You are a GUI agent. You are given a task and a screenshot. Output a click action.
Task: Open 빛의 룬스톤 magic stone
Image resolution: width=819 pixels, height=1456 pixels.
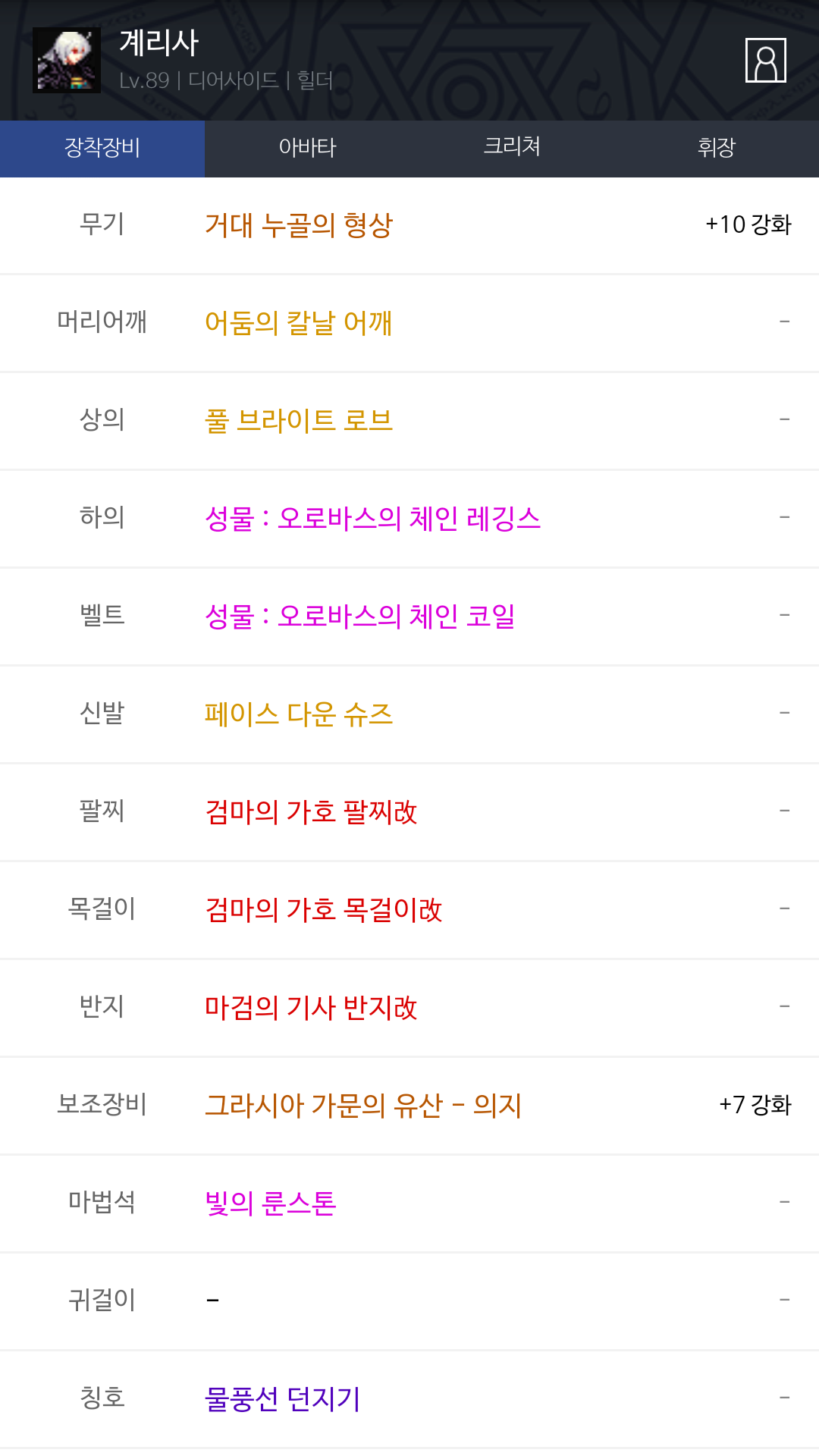[x=271, y=1203]
